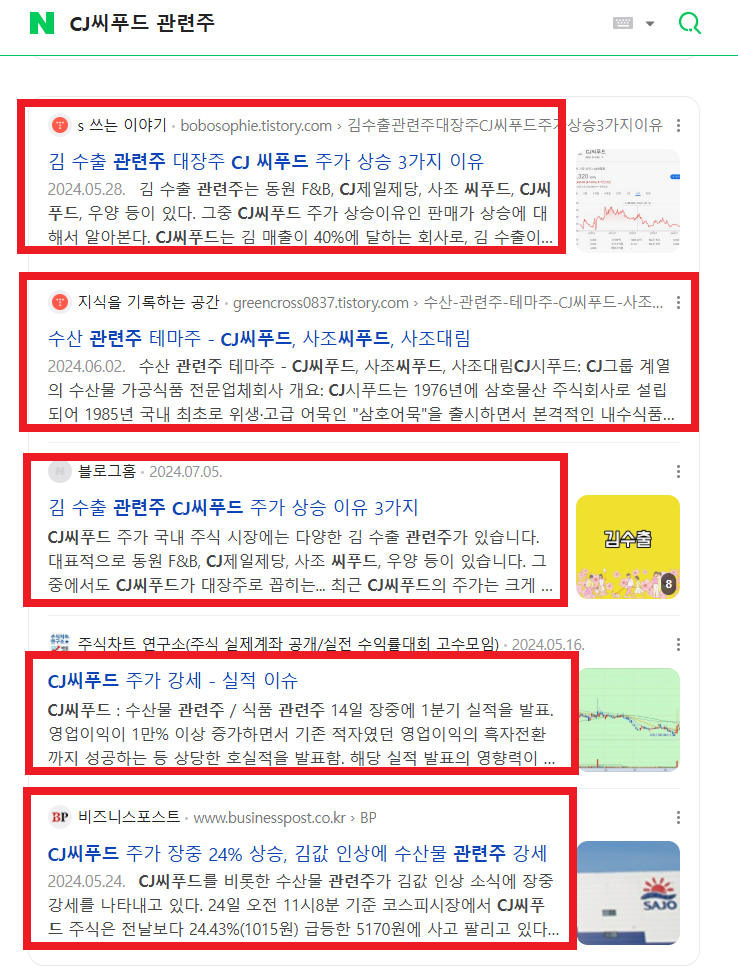The width and height of the screenshot is (738, 967).
Task: Open the keyboard input dropdown
Action: [632, 24]
